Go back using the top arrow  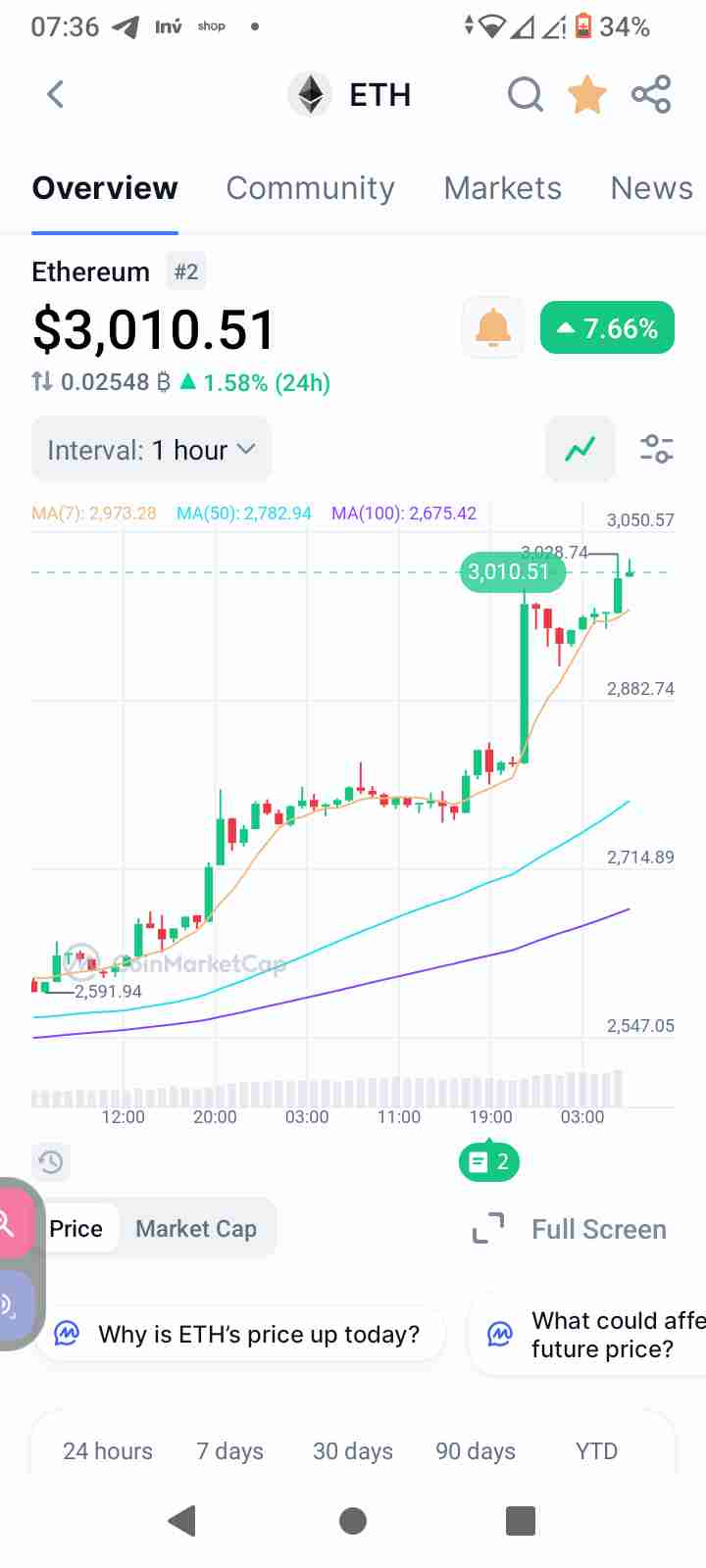point(56,94)
